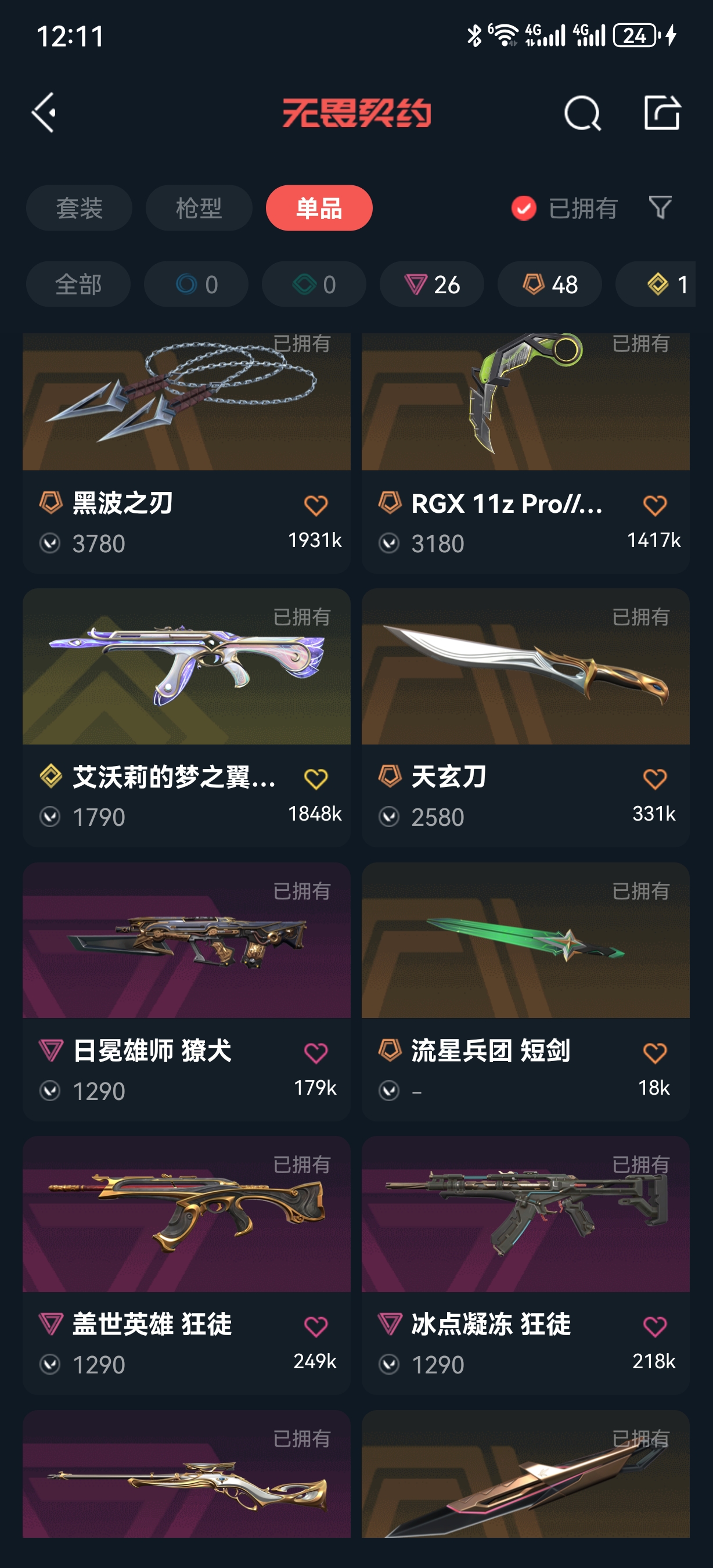Open the funnel filter icon

point(660,207)
